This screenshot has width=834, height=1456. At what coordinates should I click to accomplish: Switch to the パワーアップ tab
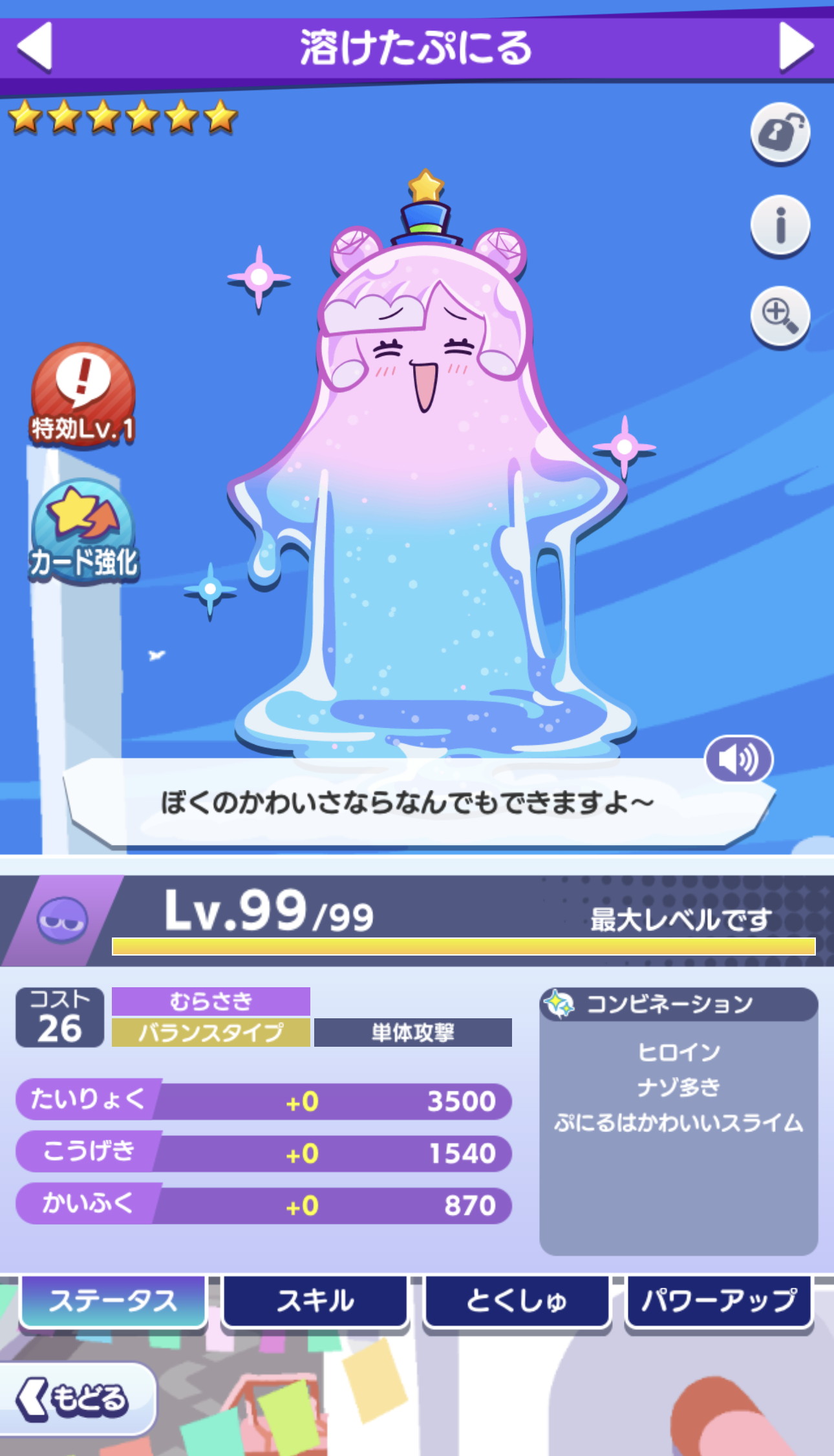pyautogui.click(x=719, y=1301)
